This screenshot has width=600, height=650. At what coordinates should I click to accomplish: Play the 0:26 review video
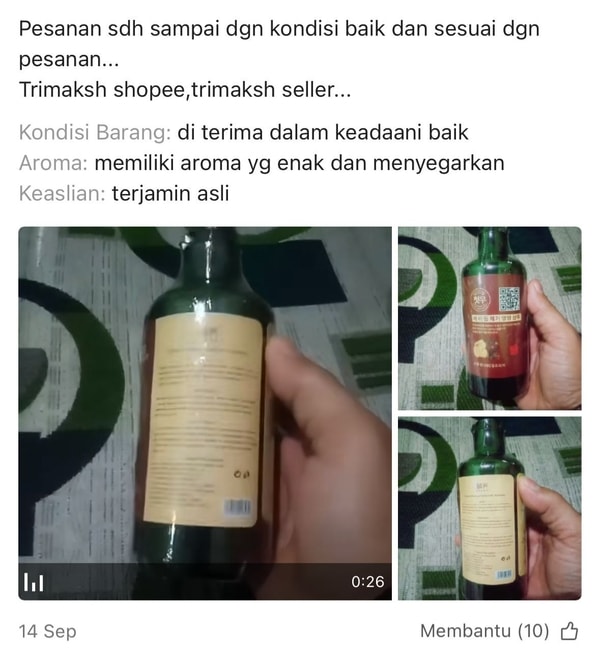(x=204, y=412)
